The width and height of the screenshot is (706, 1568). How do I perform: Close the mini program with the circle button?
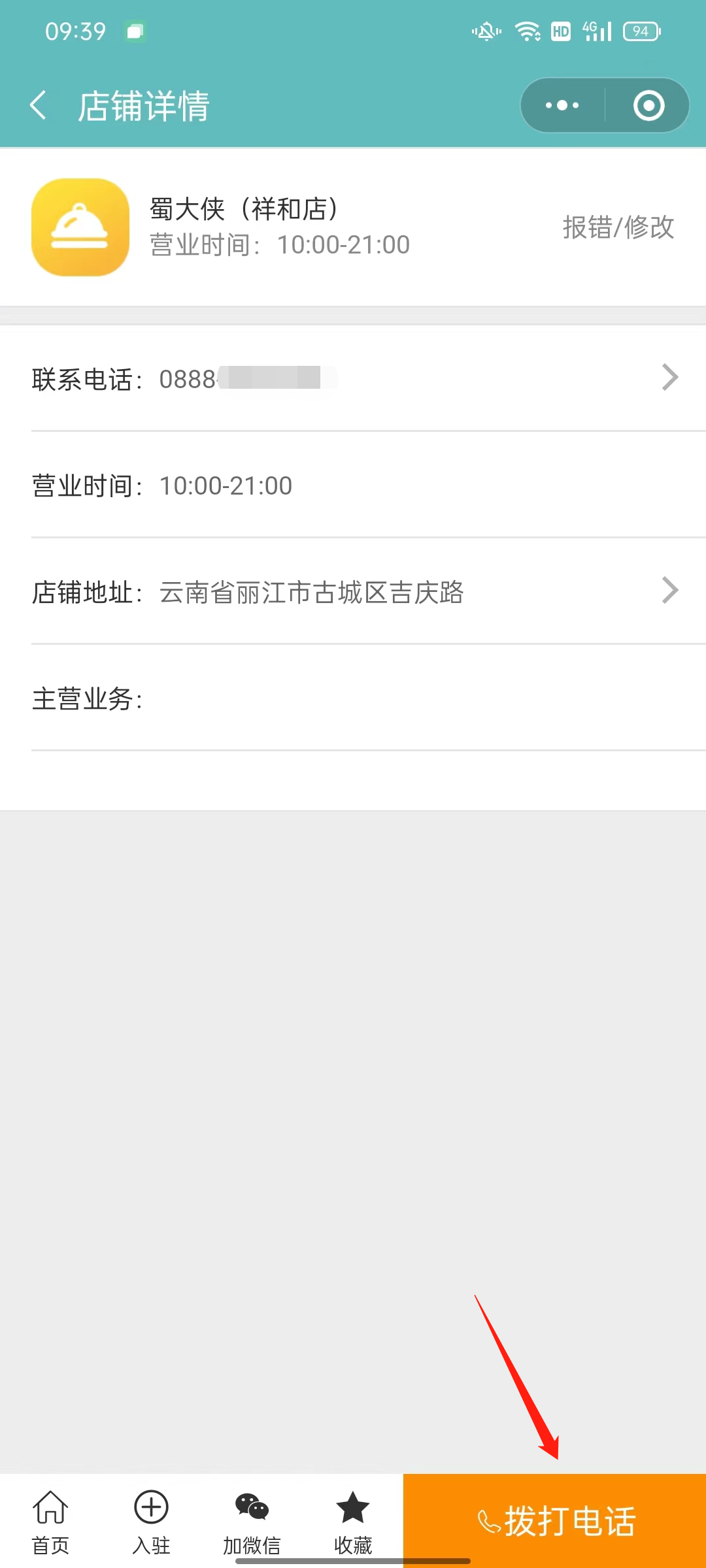[648, 105]
